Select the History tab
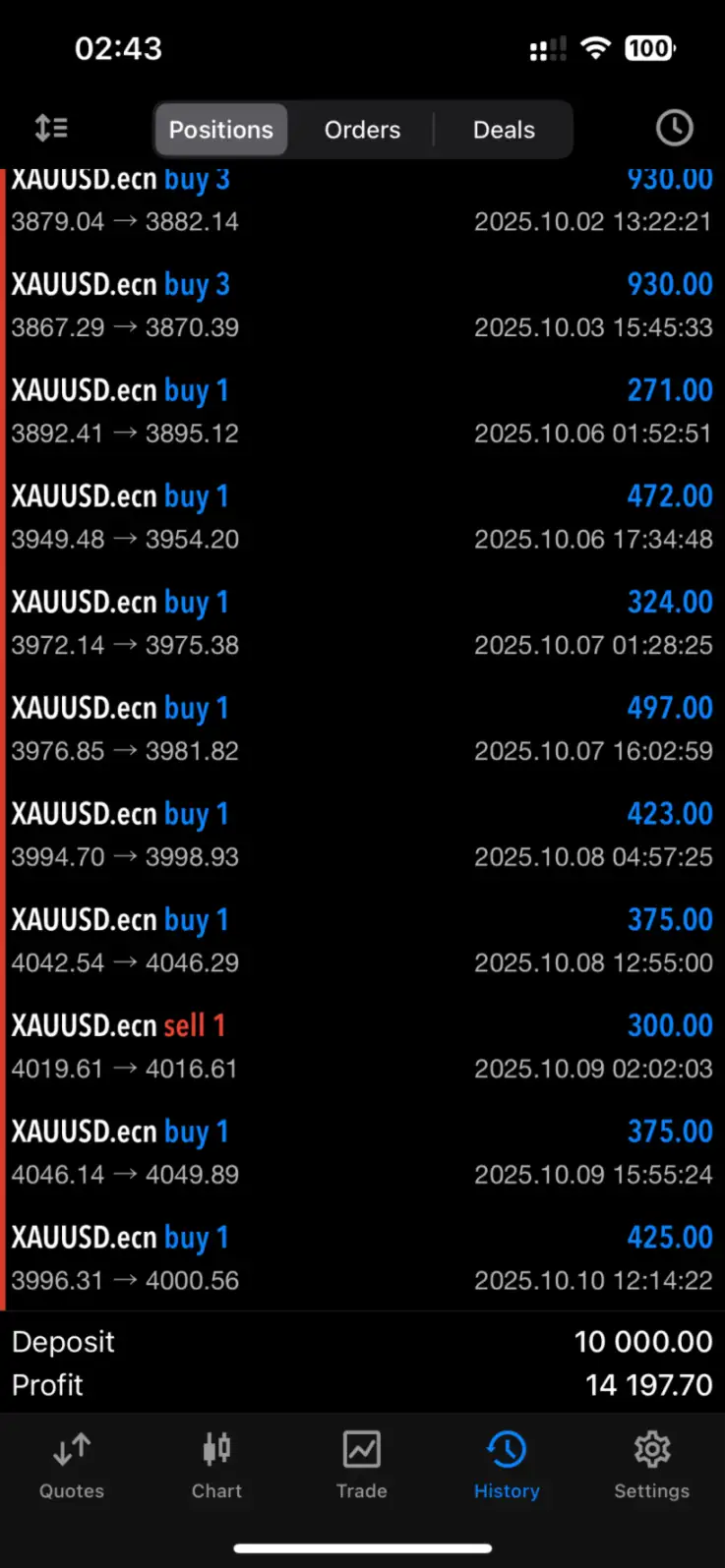Screen dimensions: 725x1568 (507, 1465)
